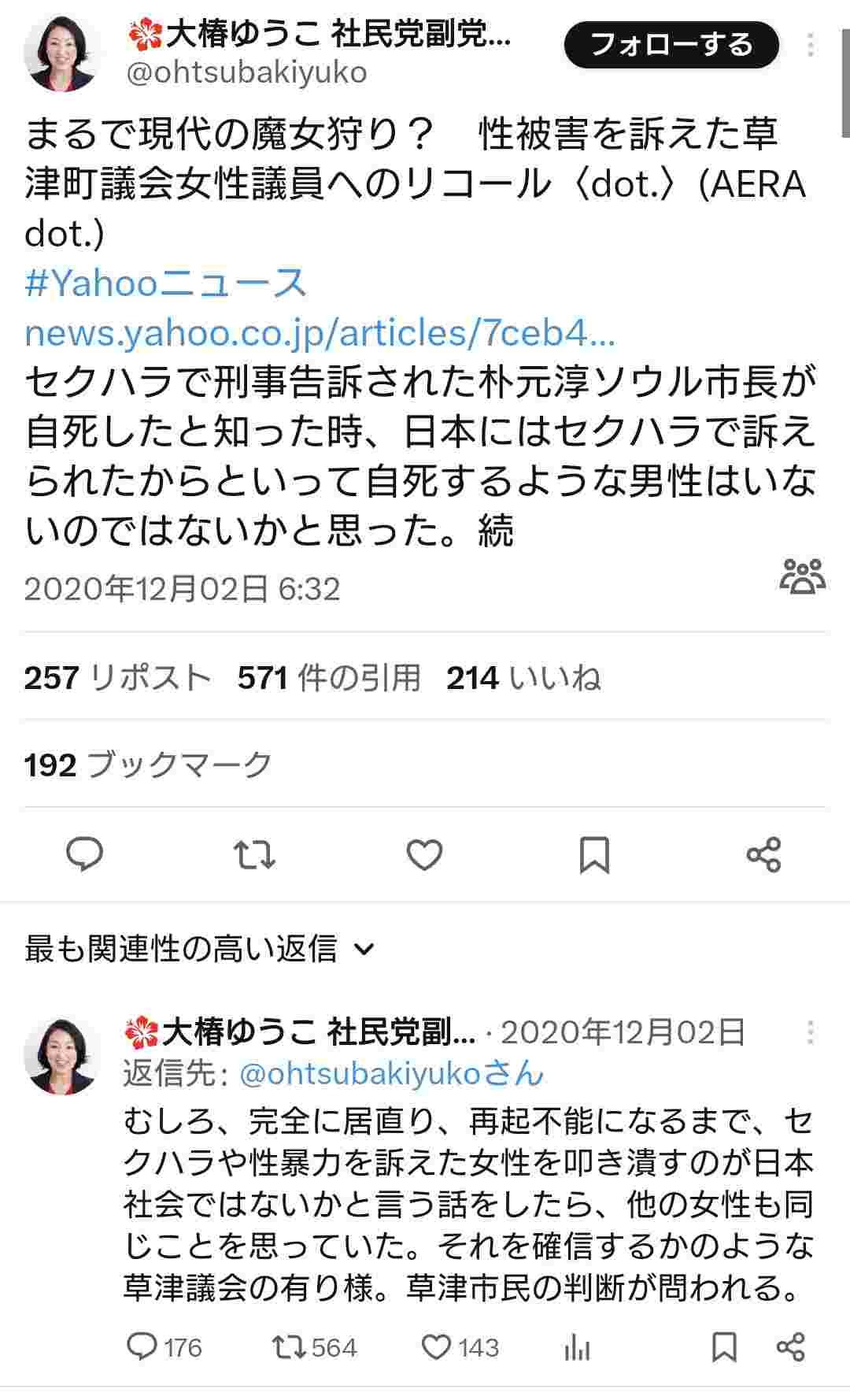View the 257 リポスト list
This screenshot has height=1400, width=850.
(118, 678)
